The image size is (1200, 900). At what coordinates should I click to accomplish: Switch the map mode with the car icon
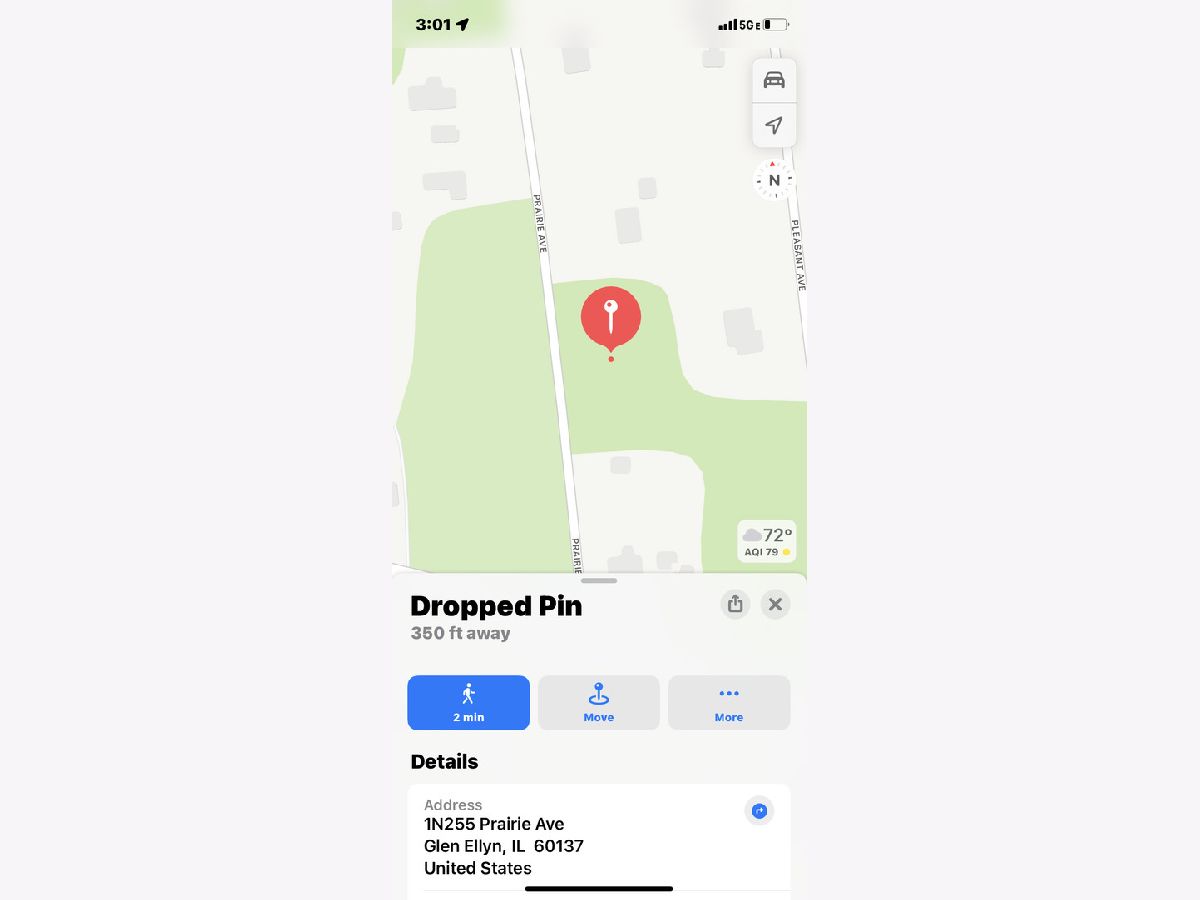(x=774, y=80)
